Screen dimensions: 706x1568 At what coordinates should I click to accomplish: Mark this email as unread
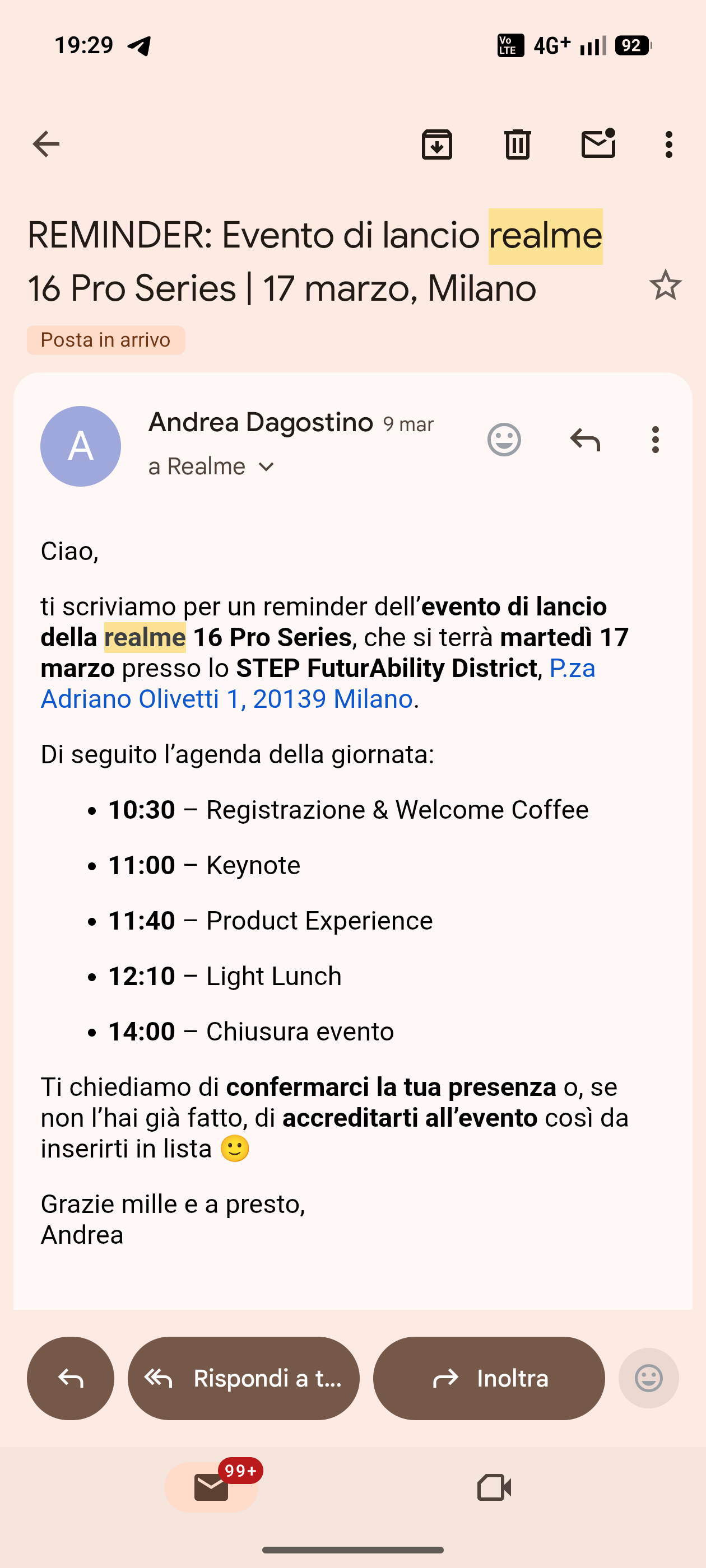point(598,144)
